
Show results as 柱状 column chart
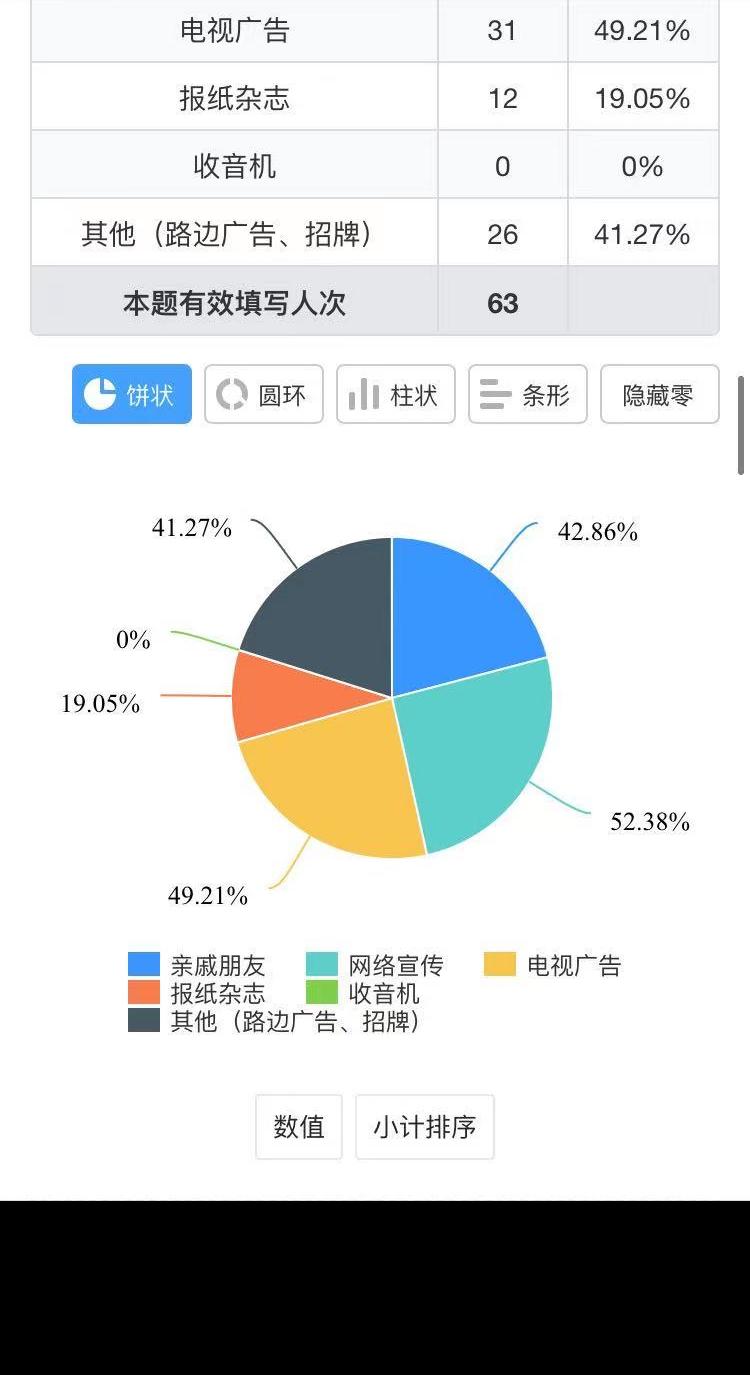(x=396, y=394)
